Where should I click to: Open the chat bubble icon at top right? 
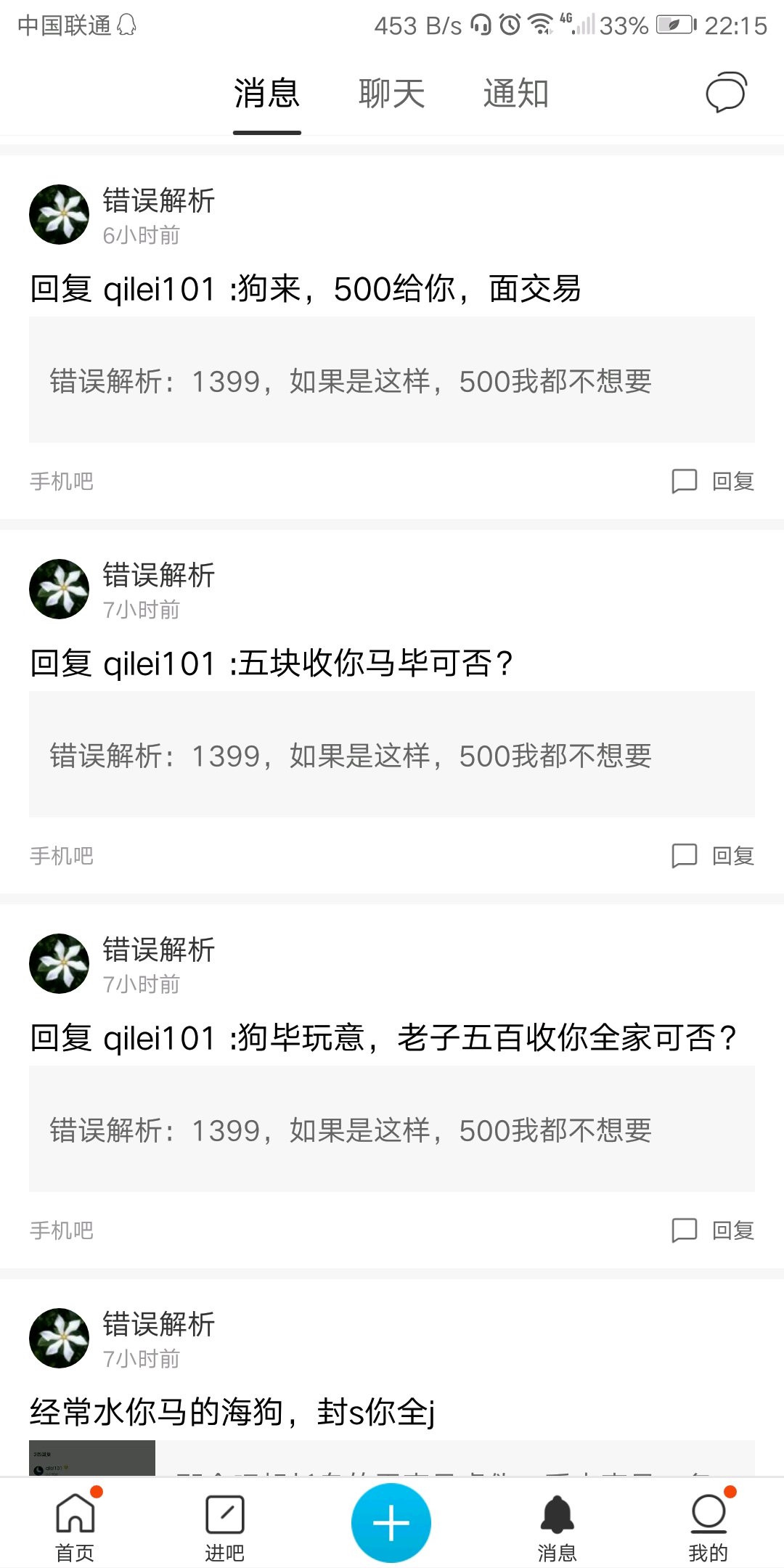(726, 93)
